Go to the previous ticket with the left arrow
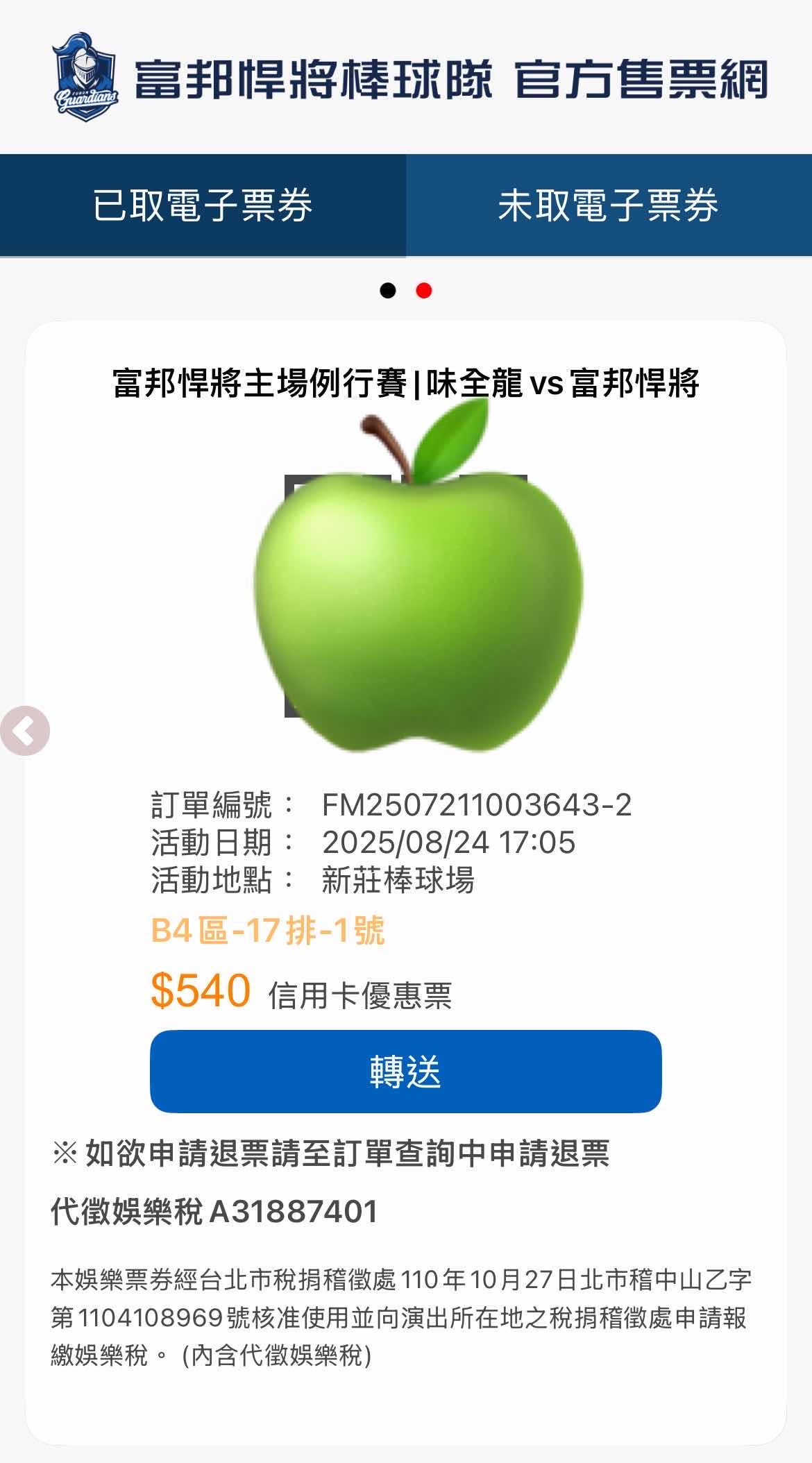The image size is (812, 1463). click(x=25, y=731)
